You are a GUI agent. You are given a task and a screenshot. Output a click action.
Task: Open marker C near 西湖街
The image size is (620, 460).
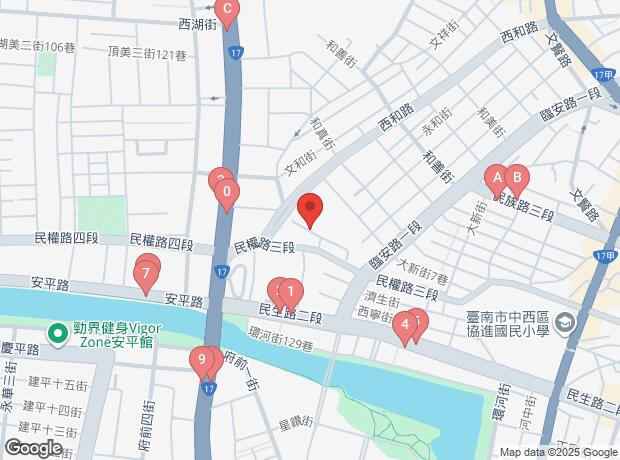click(x=227, y=13)
